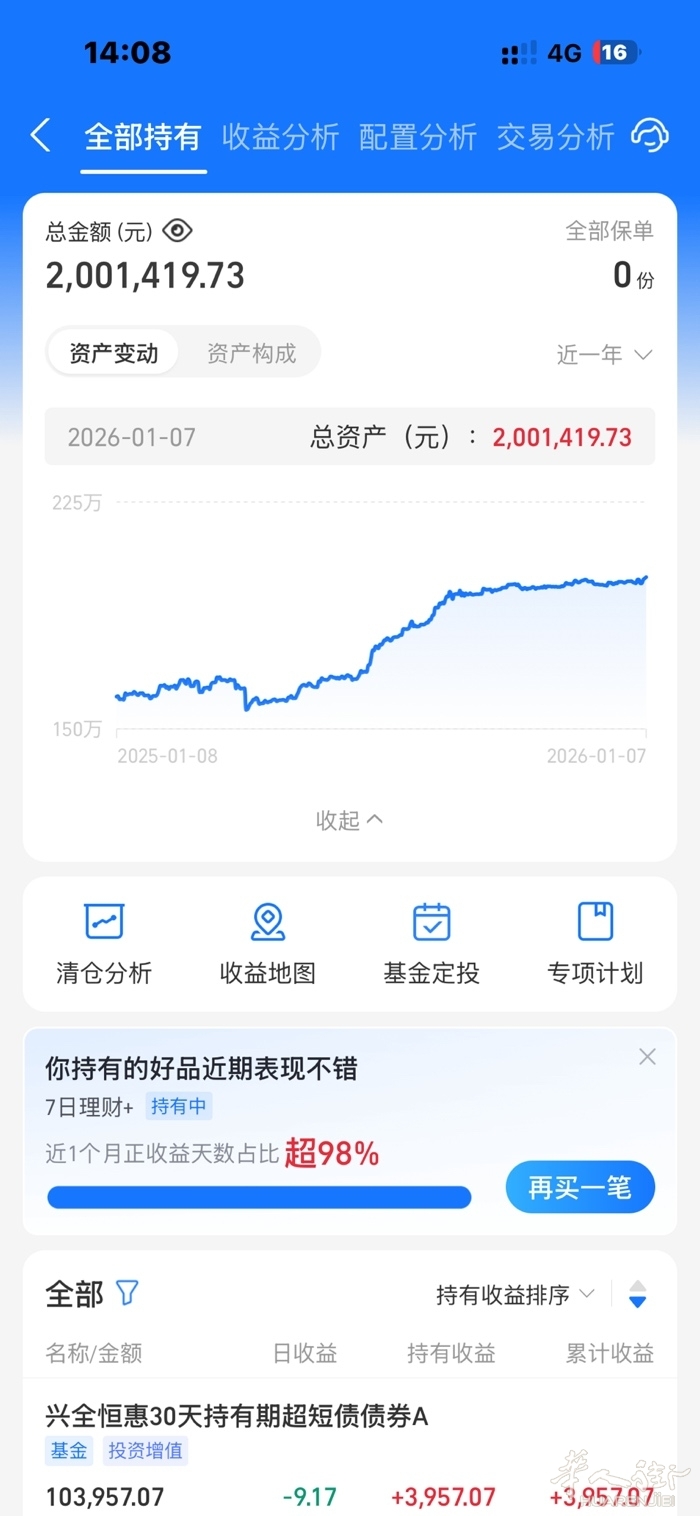This screenshot has width=700, height=1516.
Task: Toggle the ascending/descending sort arrows
Action: [x=638, y=1295]
